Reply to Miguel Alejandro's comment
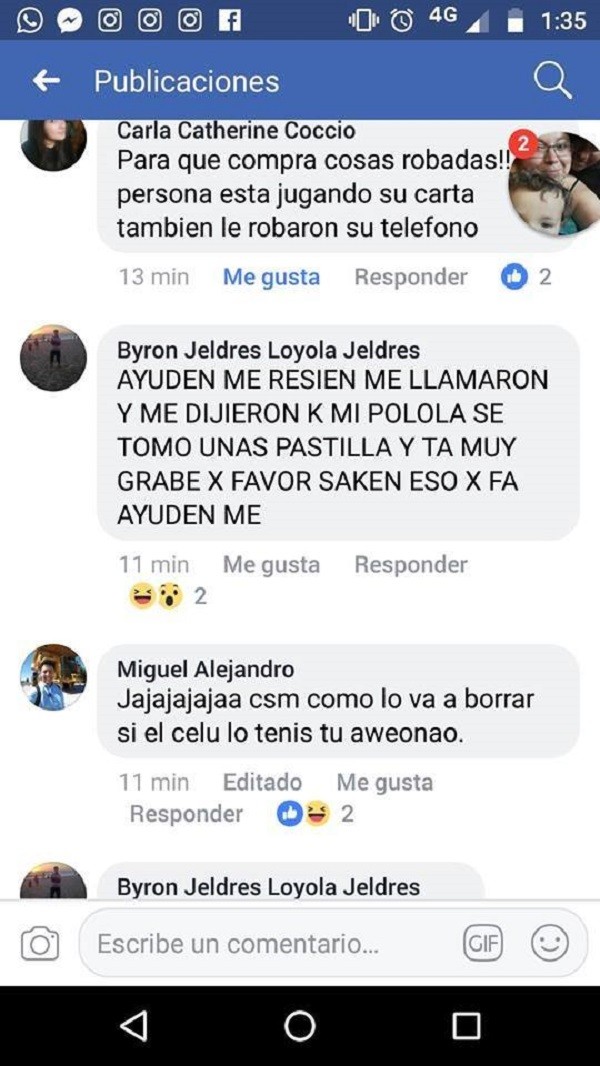 pos(186,814)
